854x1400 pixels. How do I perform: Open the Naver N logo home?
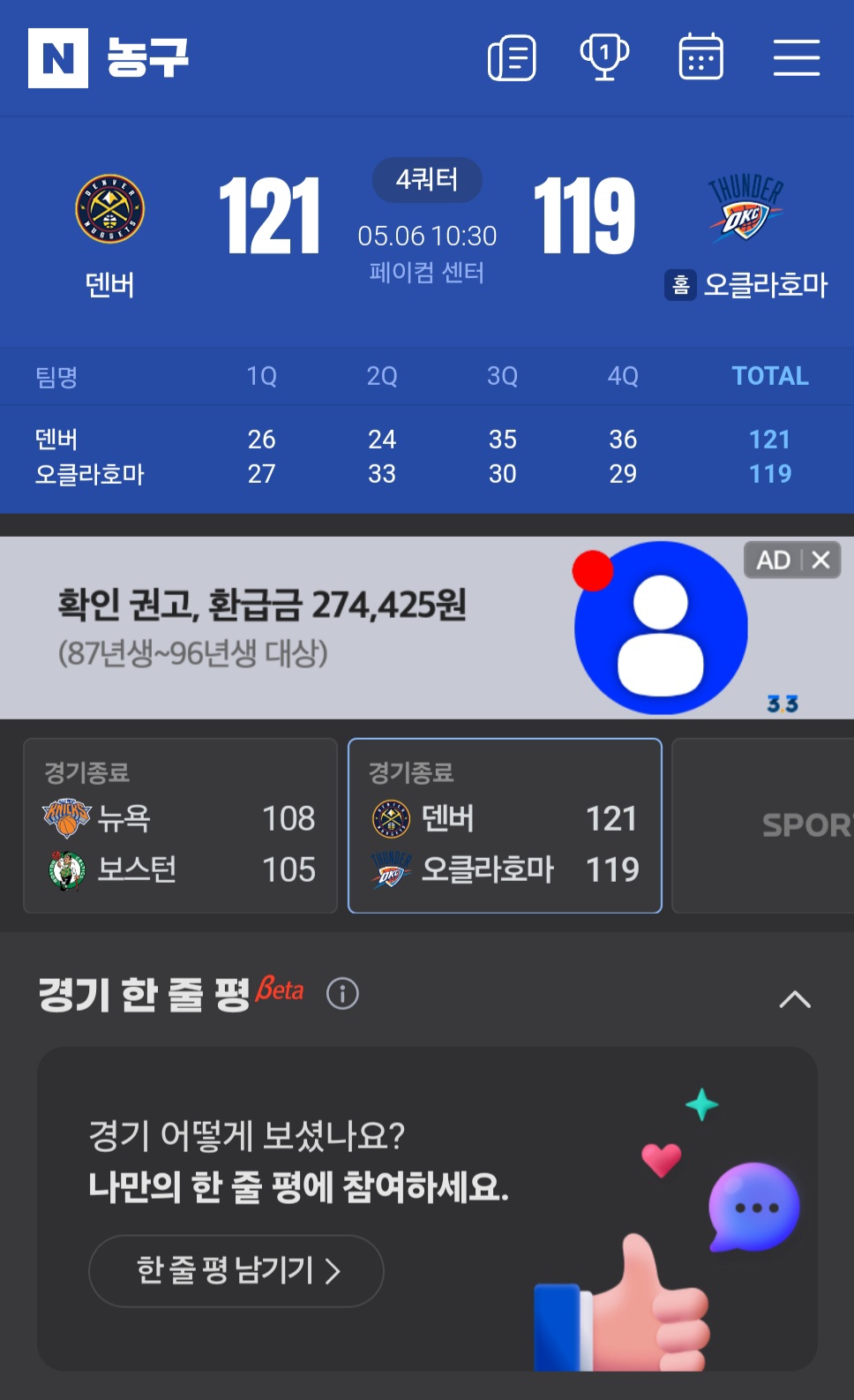click(58, 58)
